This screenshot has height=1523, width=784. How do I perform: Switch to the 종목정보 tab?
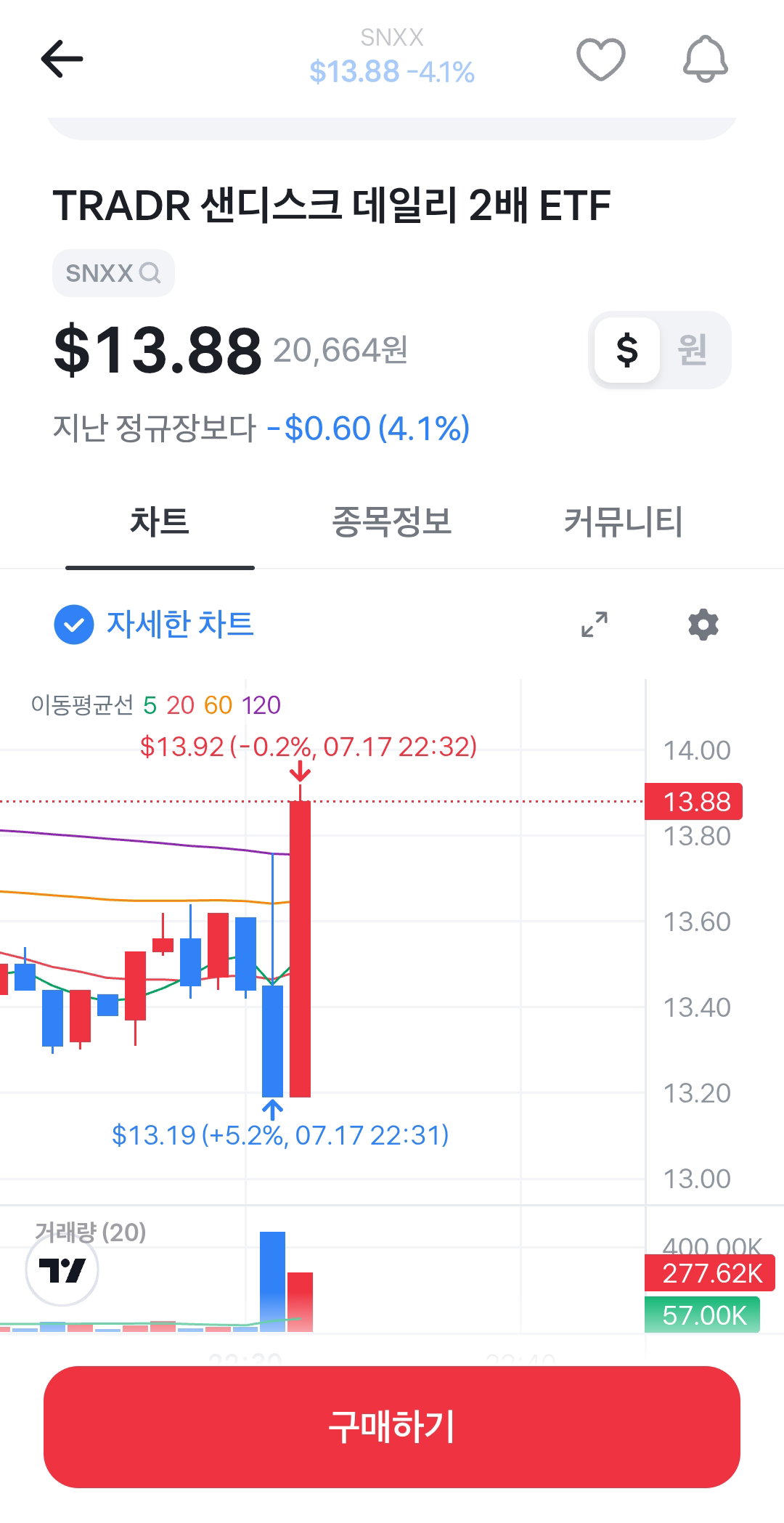(391, 521)
